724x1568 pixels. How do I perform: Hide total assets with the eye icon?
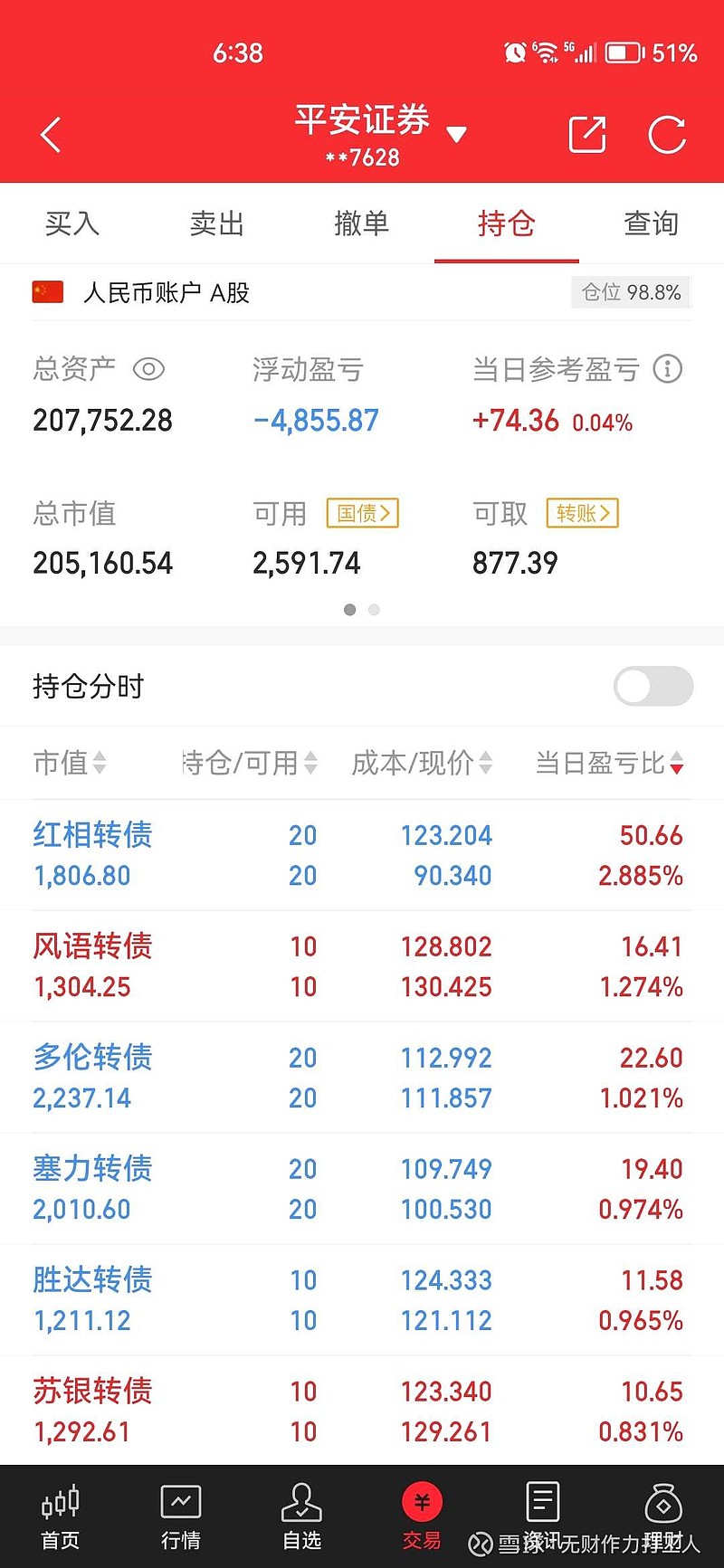(148, 369)
